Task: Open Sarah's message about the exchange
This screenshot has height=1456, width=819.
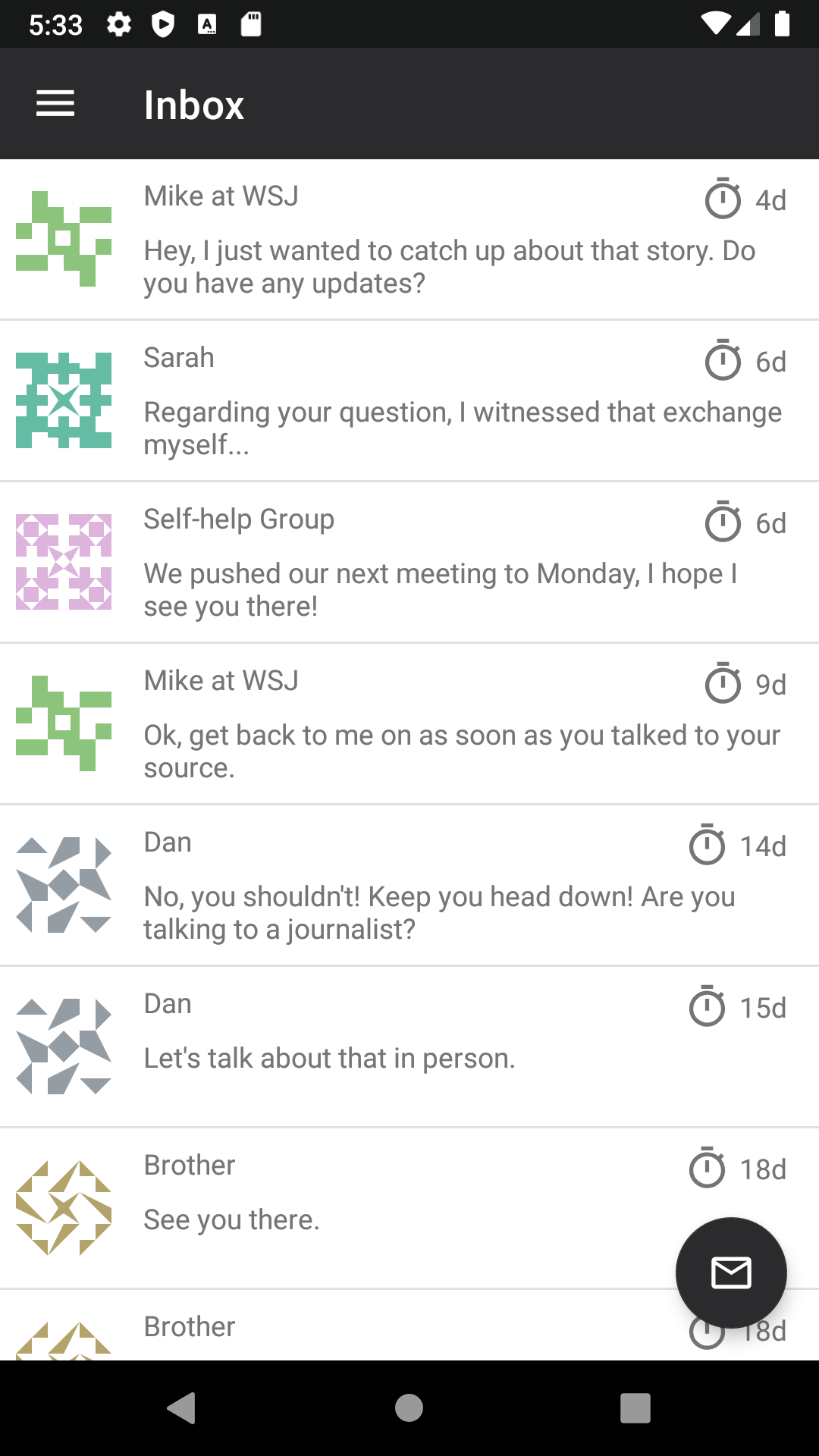Action: point(409,401)
